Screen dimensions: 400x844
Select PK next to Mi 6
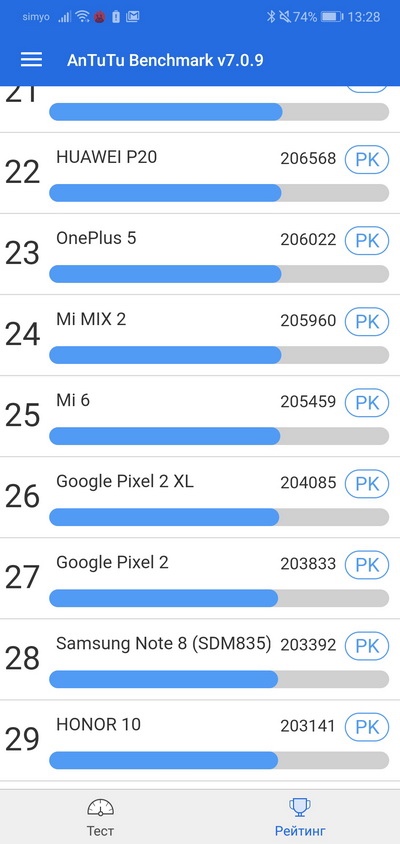(x=367, y=403)
